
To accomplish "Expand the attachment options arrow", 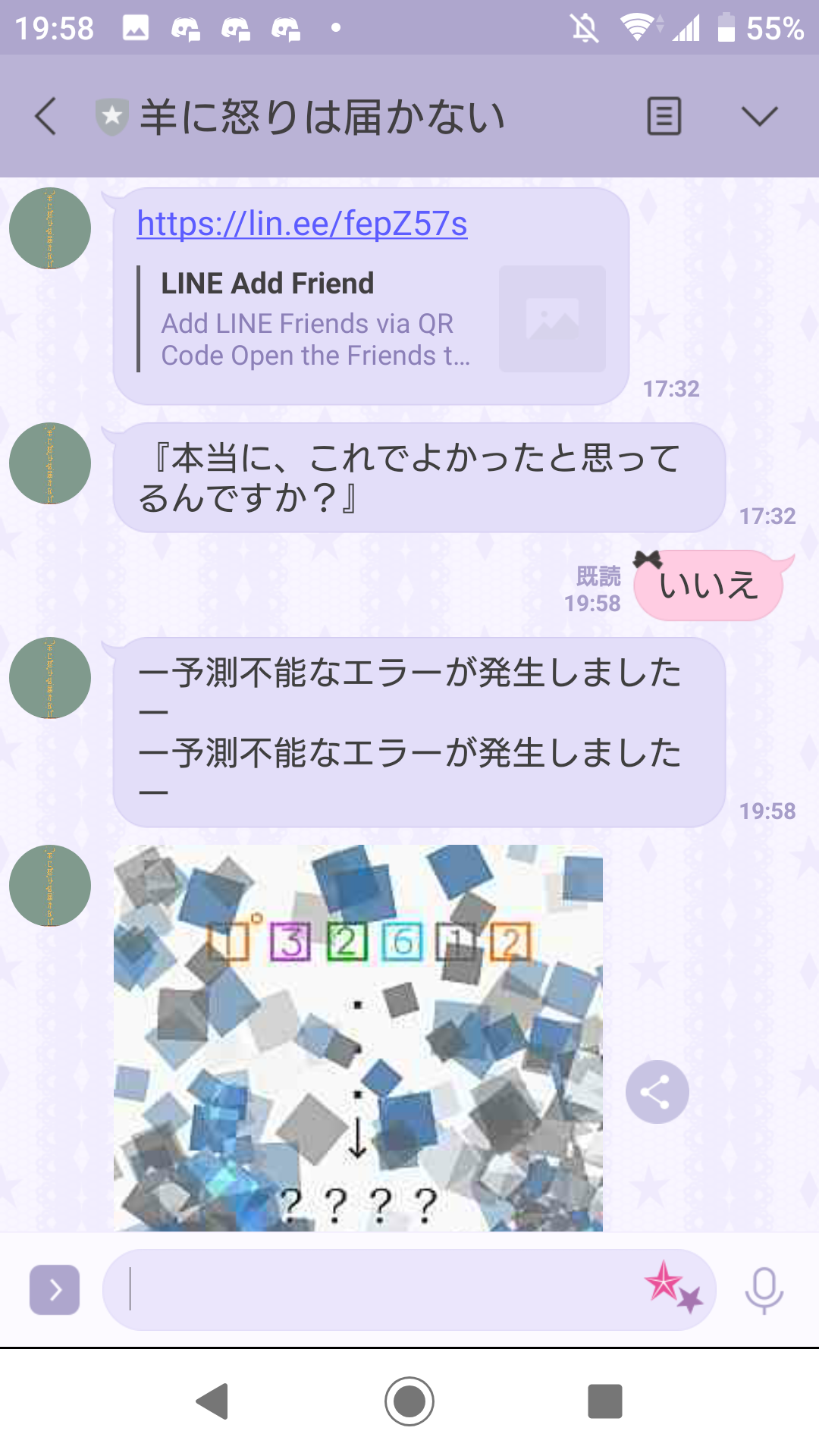I will tap(55, 1289).
